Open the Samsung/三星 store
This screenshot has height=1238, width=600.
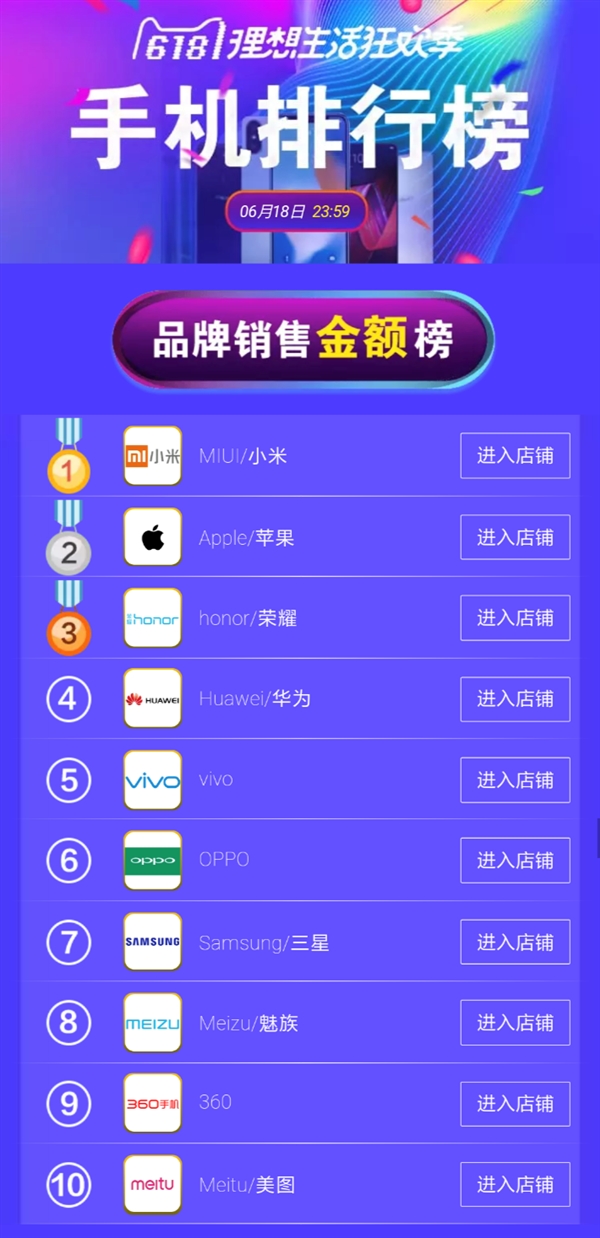click(x=515, y=942)
